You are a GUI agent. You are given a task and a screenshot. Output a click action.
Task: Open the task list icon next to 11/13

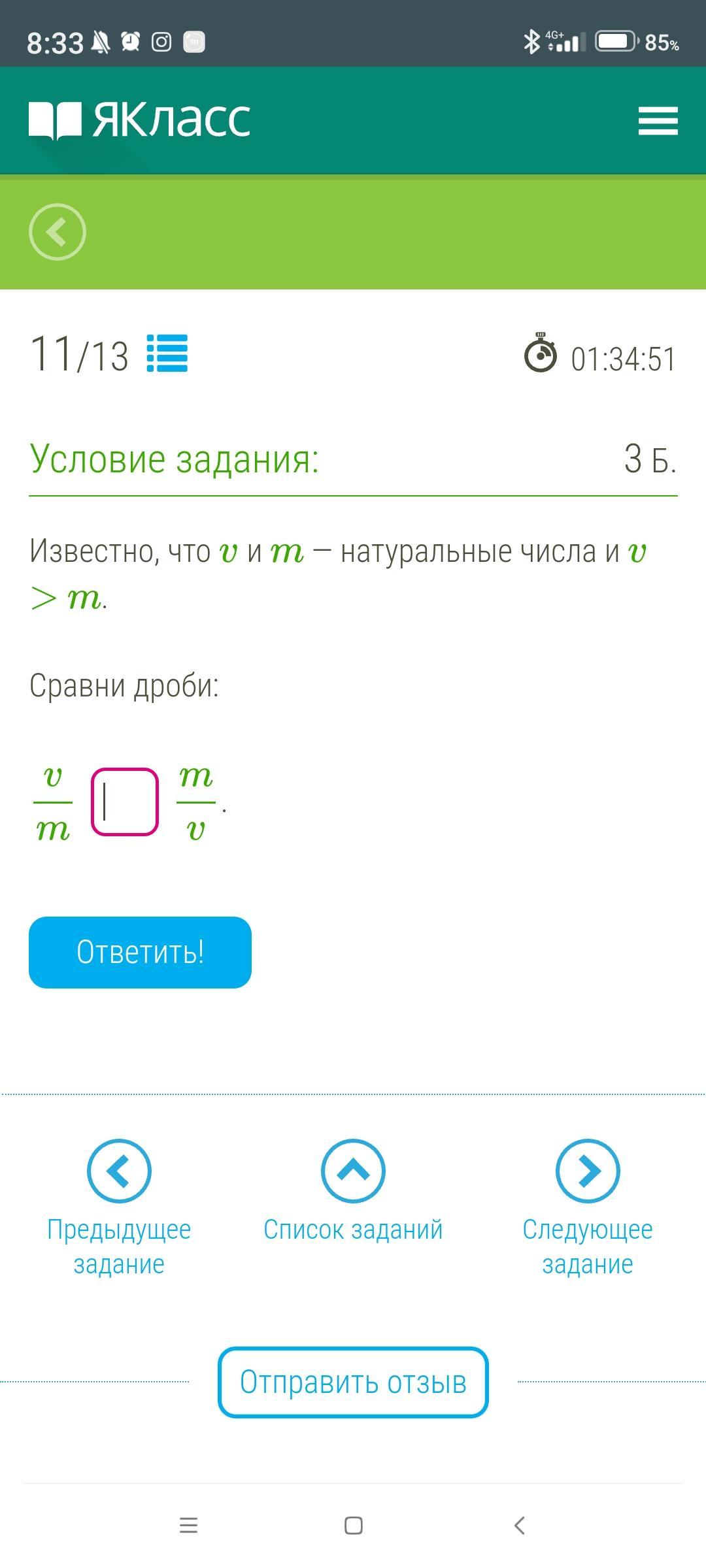tap(167, 353)
